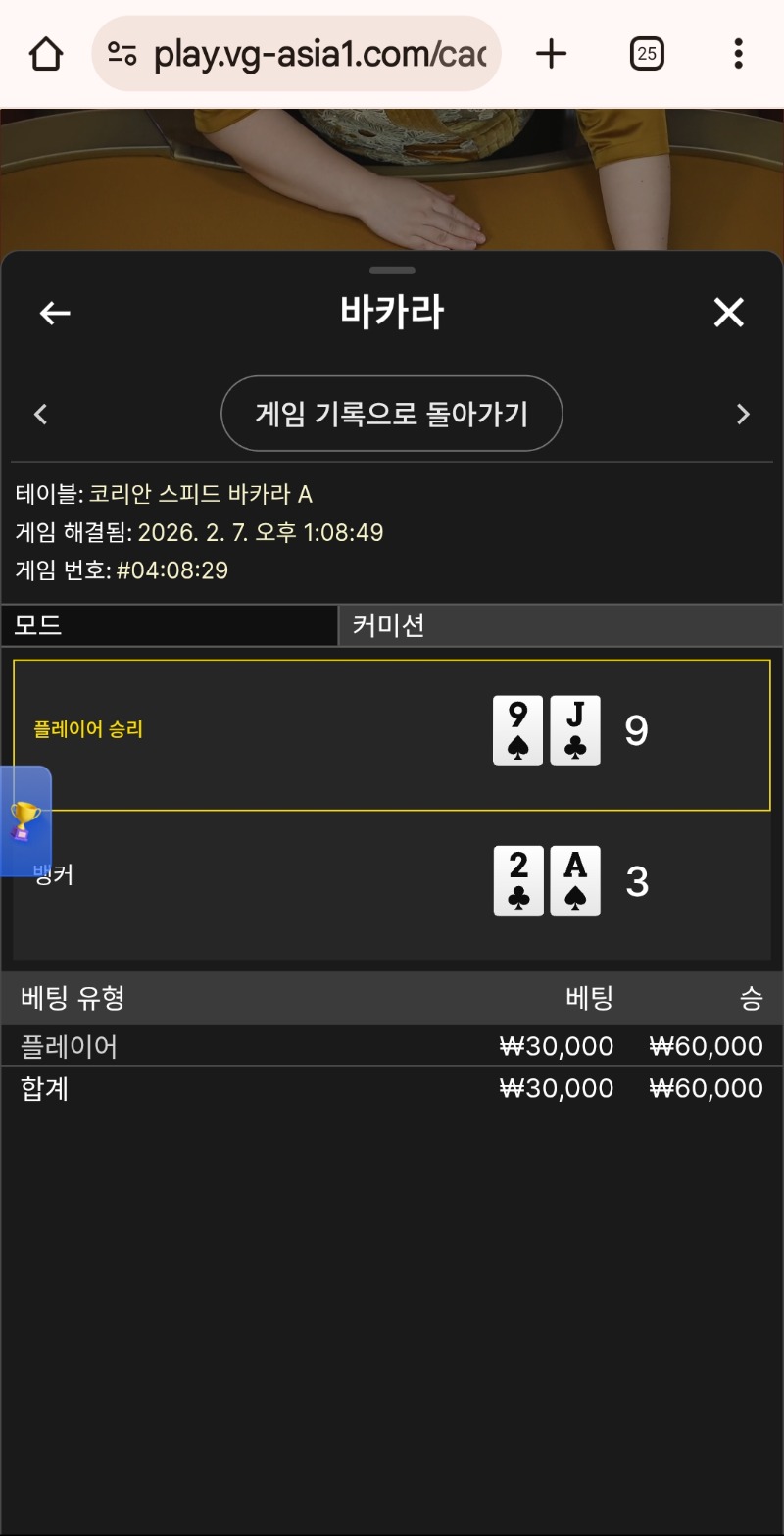The height and width of the screenshot is (1536, 784).
Task: Open a new browser tab
Action: pos(552,54)
